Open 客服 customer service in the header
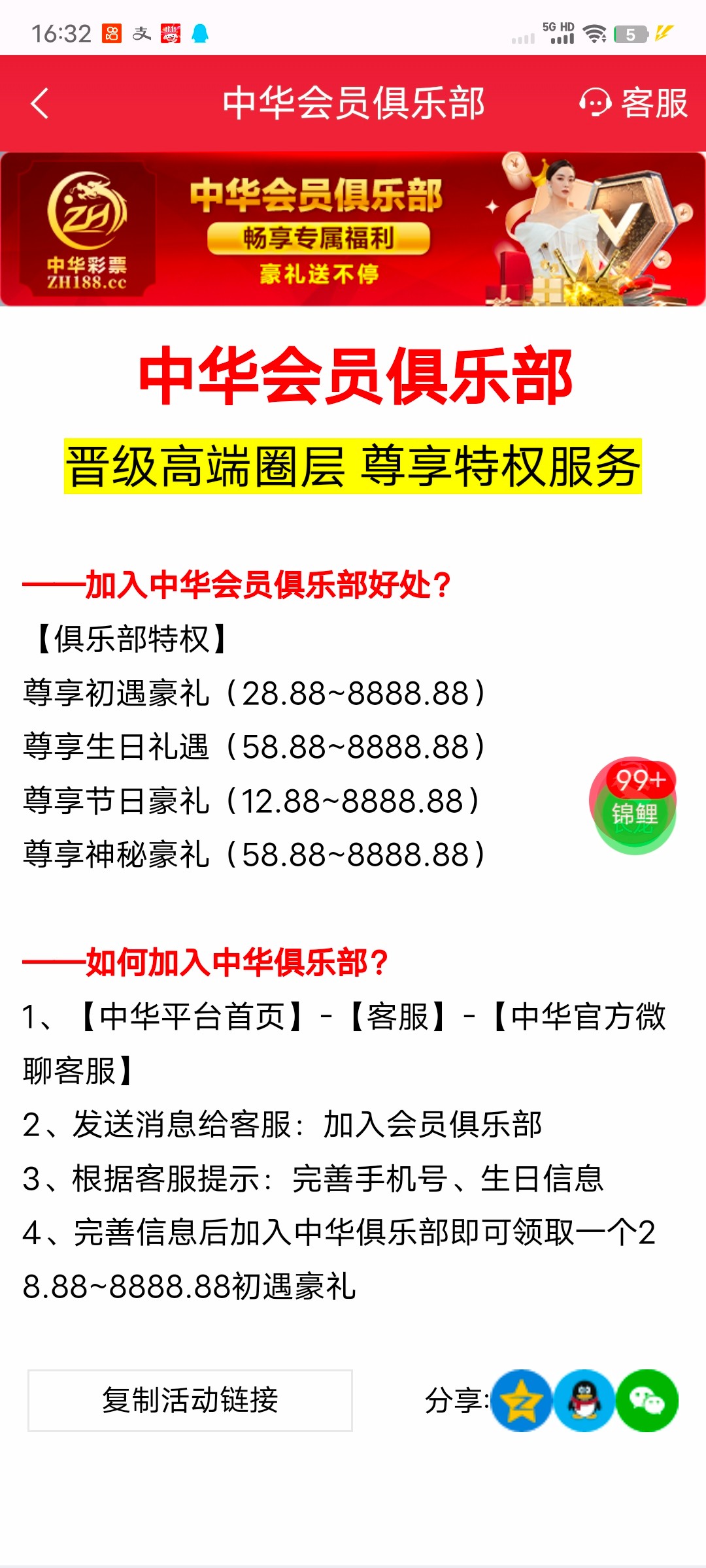The image size is (706, 1568). click(633, 103)
